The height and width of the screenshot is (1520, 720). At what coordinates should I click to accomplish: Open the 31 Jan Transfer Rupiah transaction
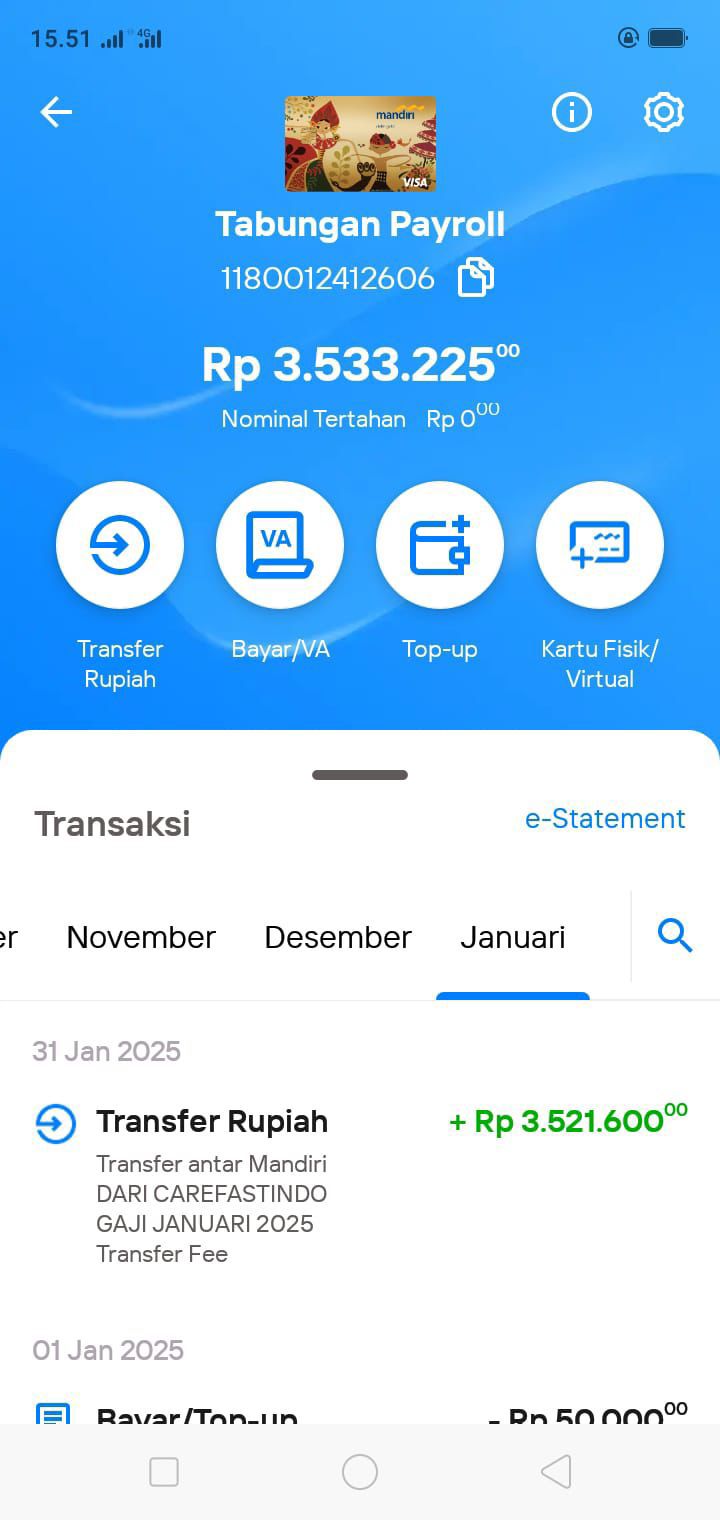click(x=360, y=1184)
